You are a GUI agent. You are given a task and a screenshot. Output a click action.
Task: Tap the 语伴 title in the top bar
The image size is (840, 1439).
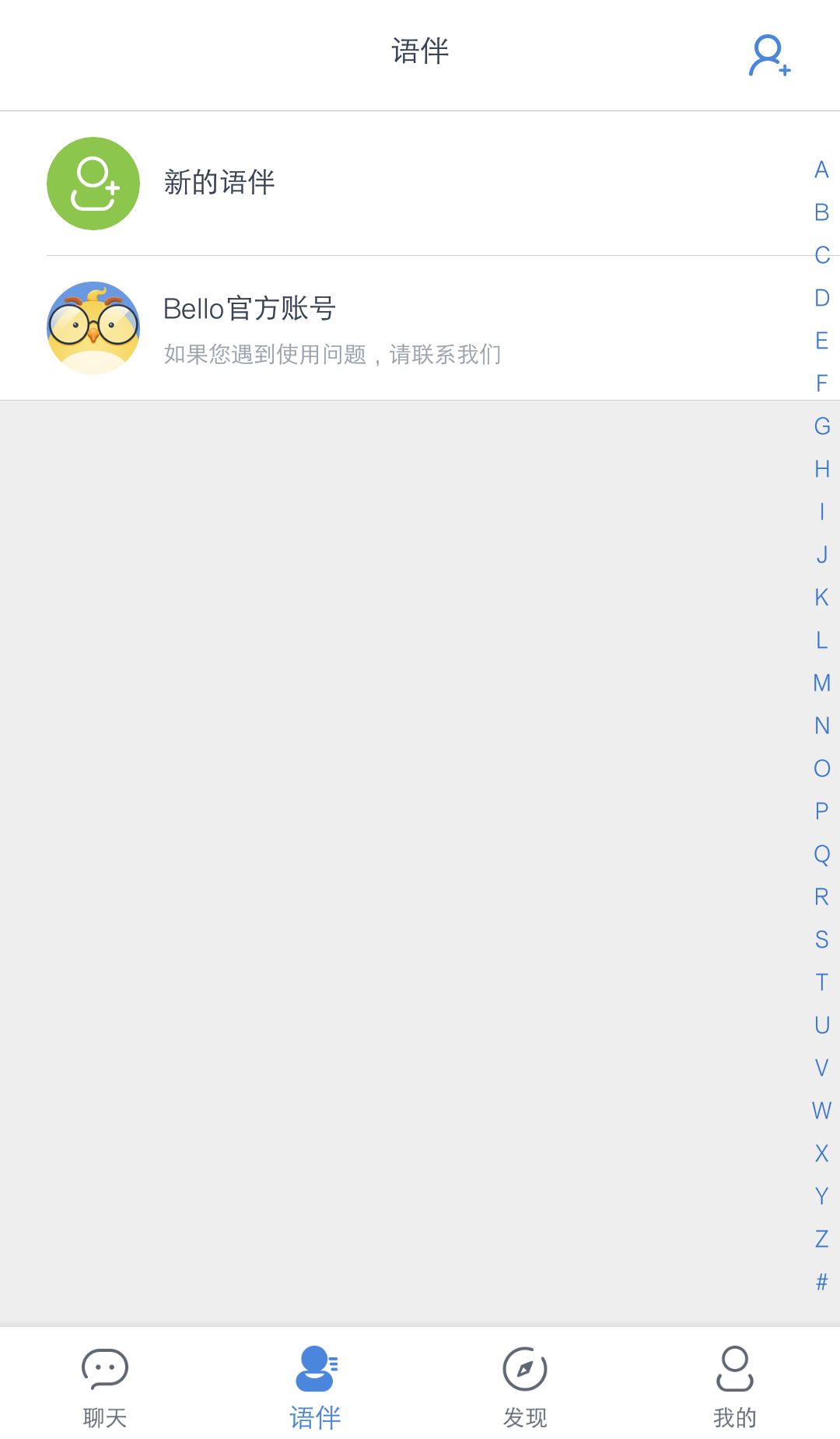(x=420, y=51)
